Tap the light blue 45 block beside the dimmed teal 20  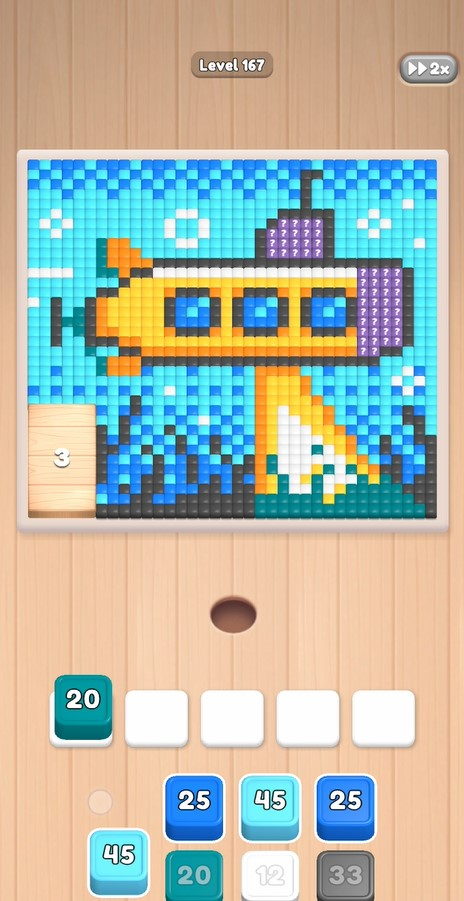119,861
